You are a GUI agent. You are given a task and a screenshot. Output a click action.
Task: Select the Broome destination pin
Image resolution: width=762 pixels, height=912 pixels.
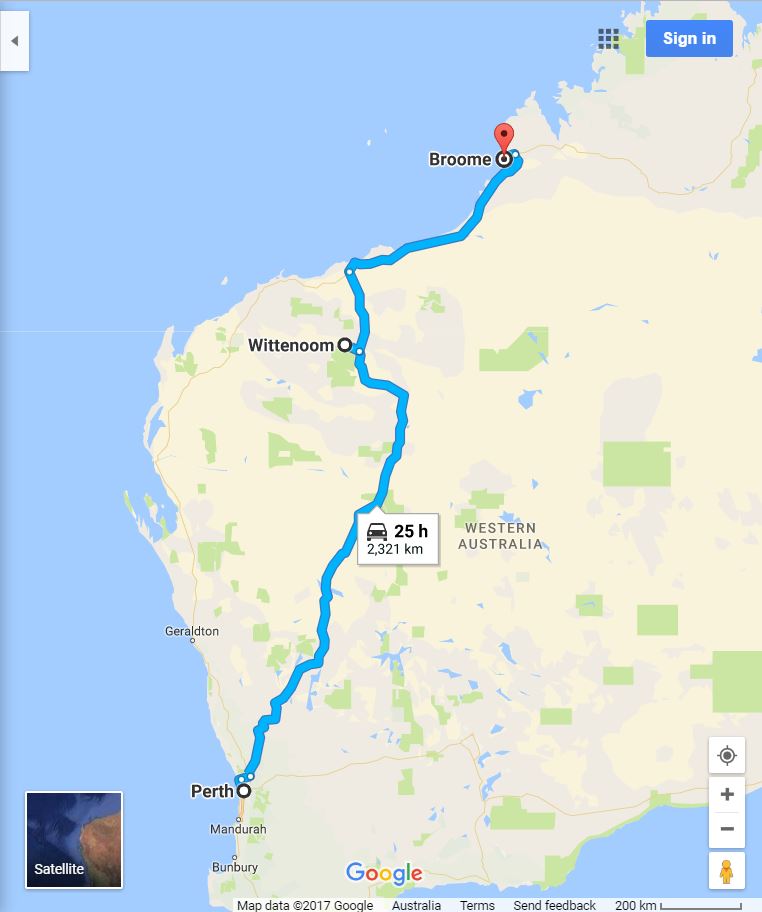pos(504,139)
